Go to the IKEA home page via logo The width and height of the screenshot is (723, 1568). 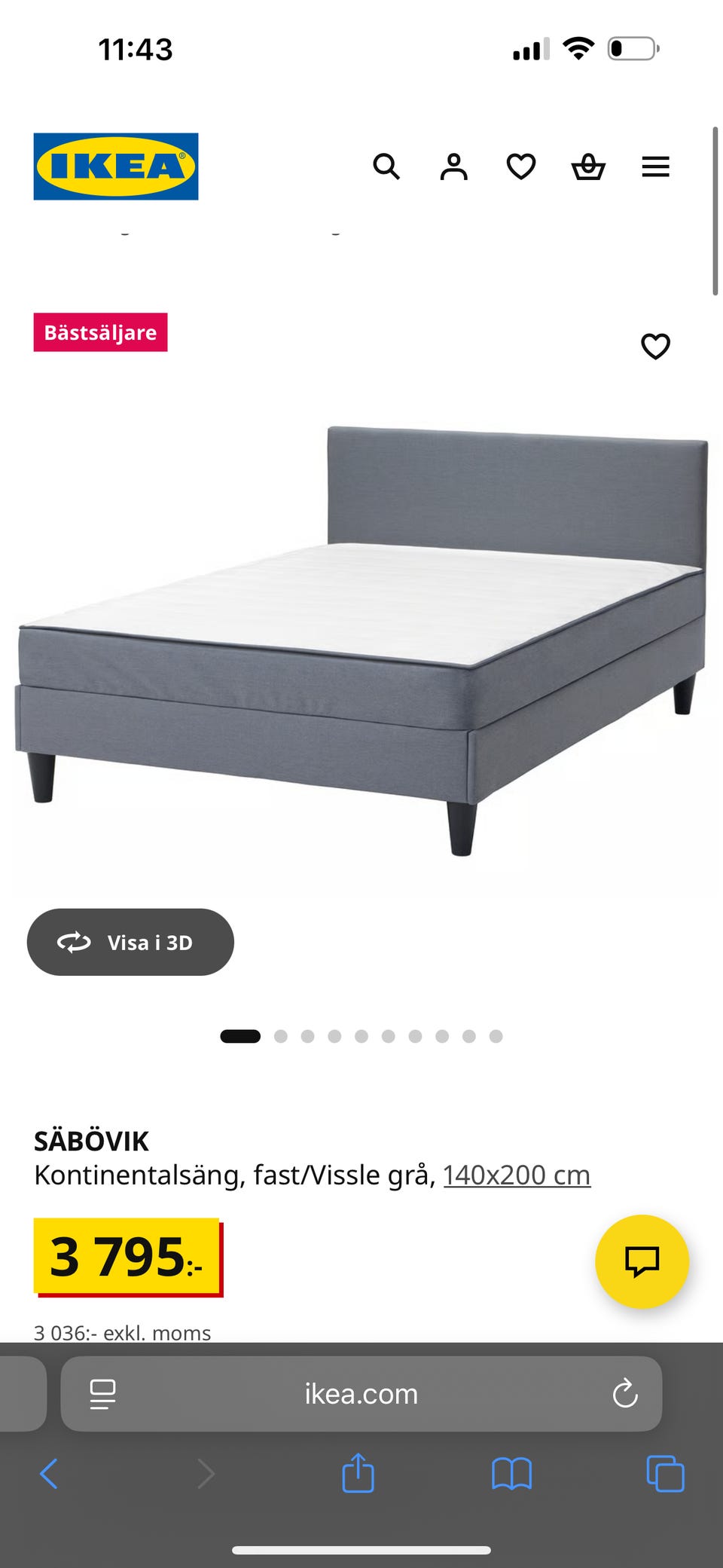(116, 167)
